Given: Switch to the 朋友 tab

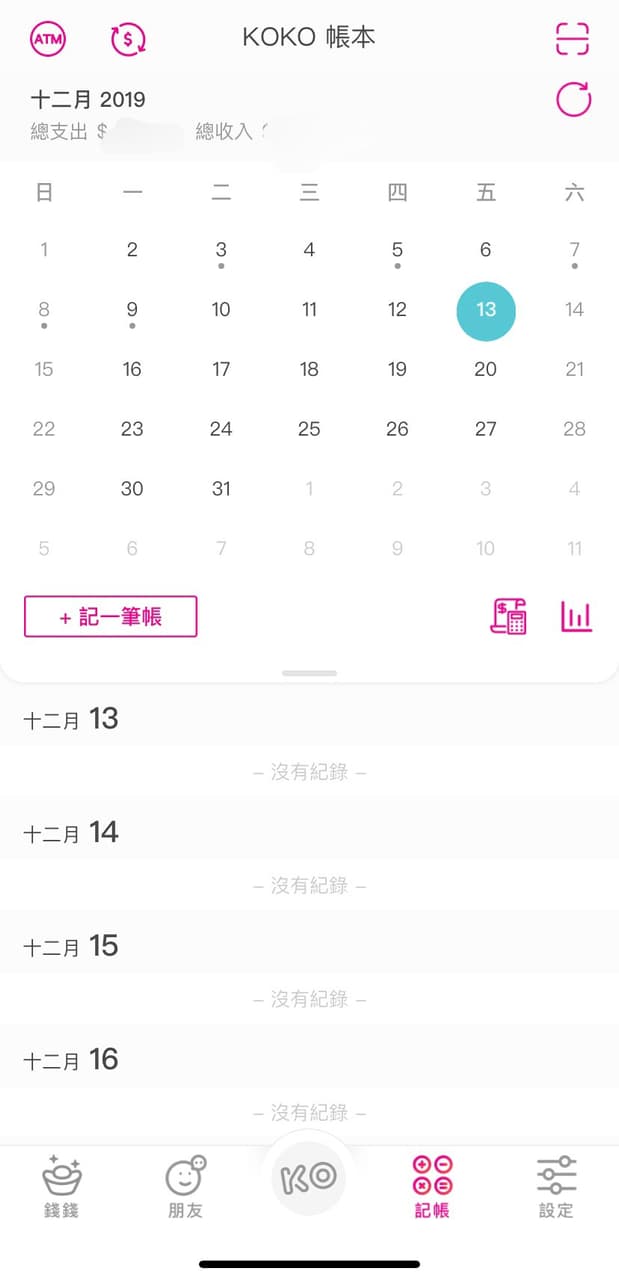Looking at the screenshot, I should (x=185, y=1186).
